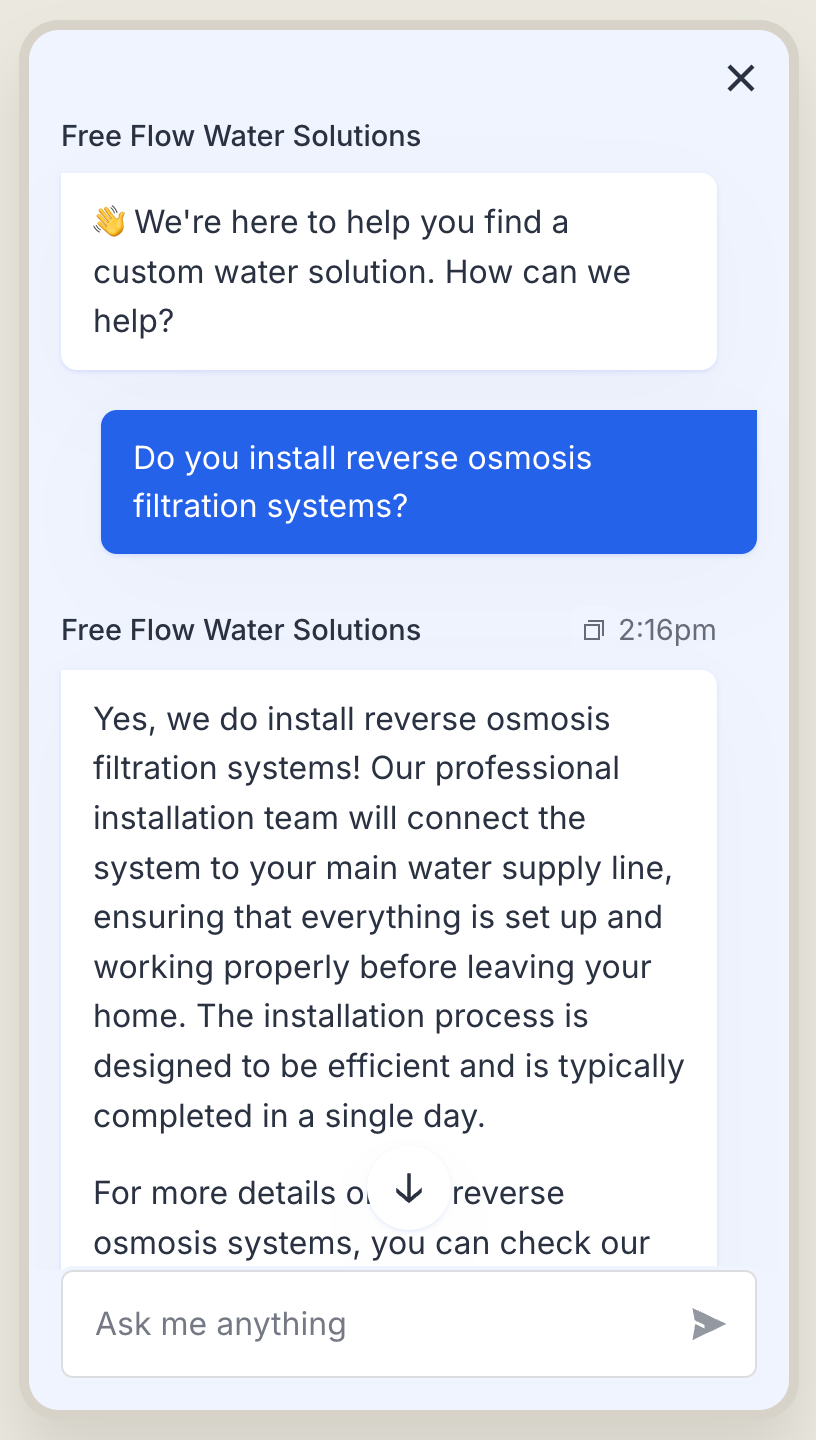Jump to latest message with down arrow
This screenshot has height=1440, width=816.
pos(409,1188)
